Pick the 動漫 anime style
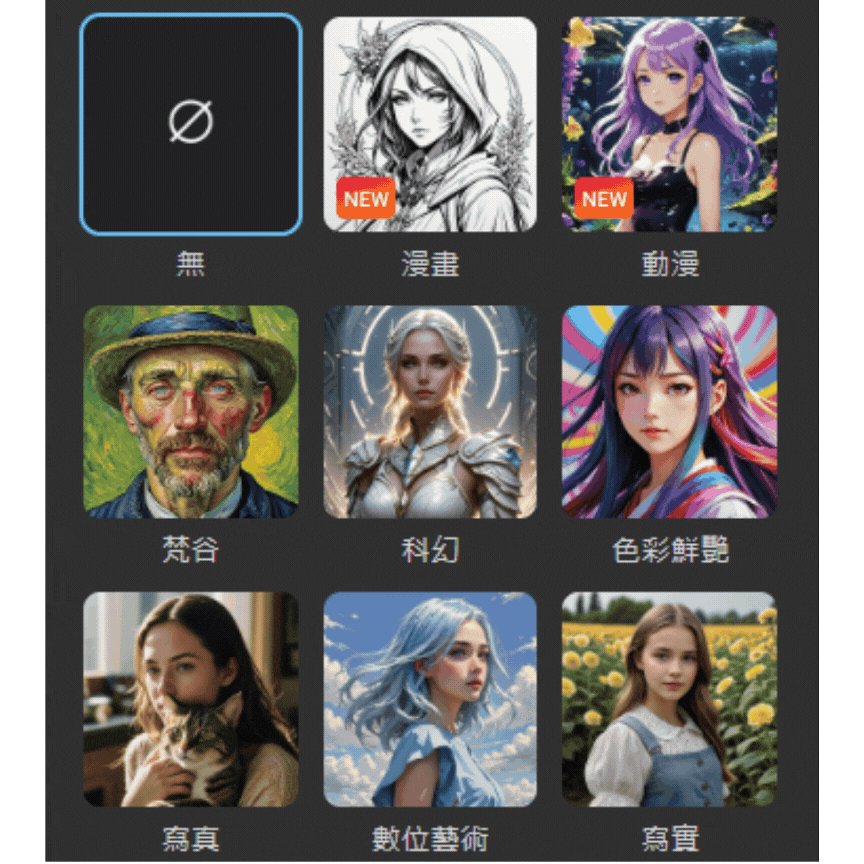Screen dimensions: 864x864 click(x=669, y=124)
